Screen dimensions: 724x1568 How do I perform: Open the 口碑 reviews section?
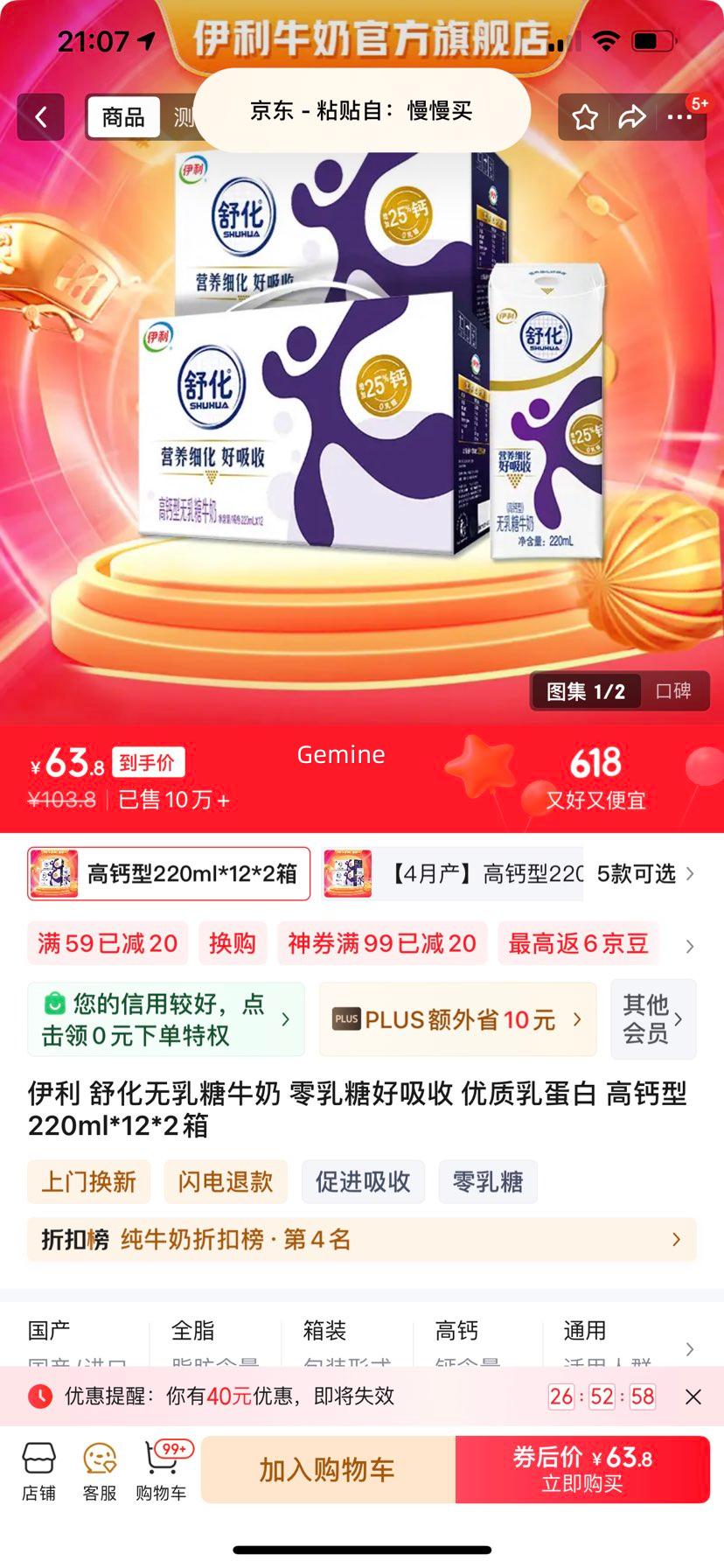click(673, 691)
